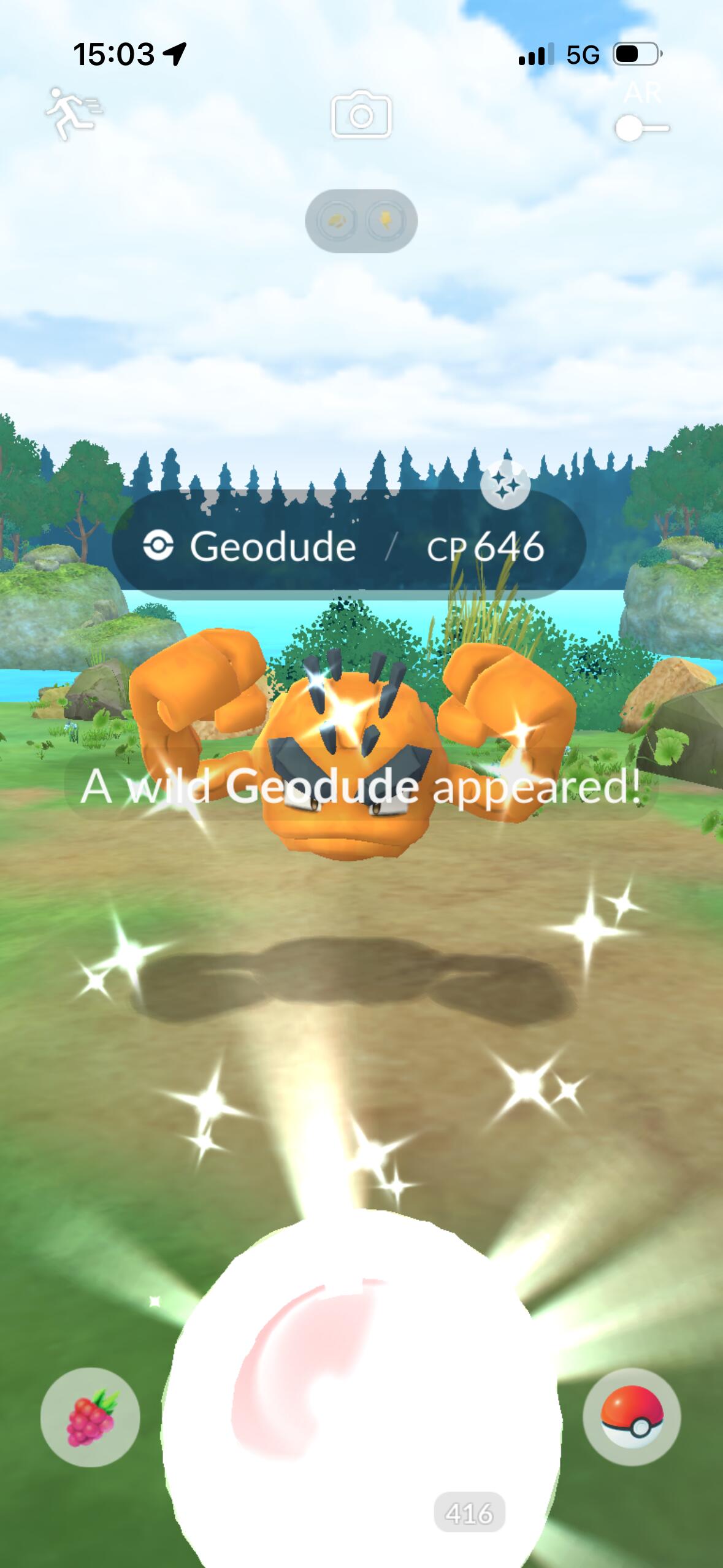Open the Poké Ball selection menu
Screen dimensions: 723x1568
coord(632,1418)
